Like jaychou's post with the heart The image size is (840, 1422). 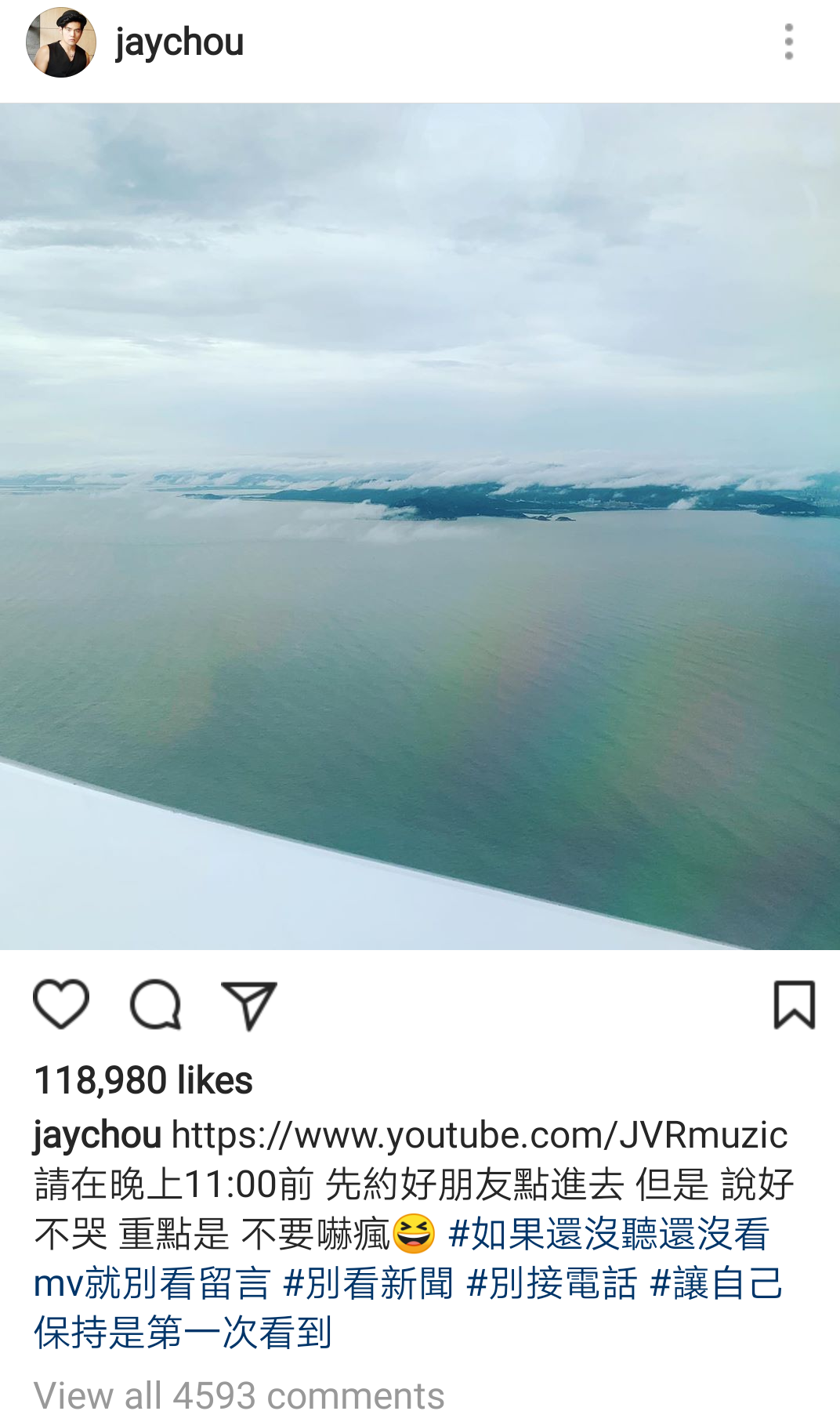pos(61,1003)
